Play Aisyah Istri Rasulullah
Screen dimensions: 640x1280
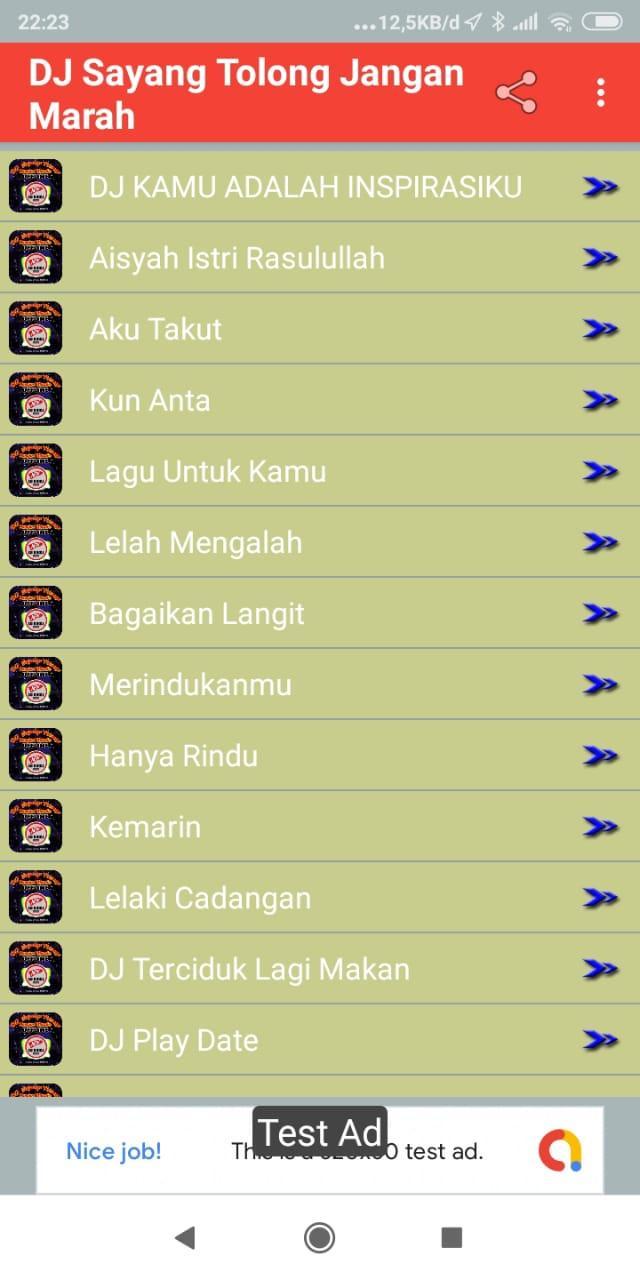pyautogui.click(x=237, y=258)
